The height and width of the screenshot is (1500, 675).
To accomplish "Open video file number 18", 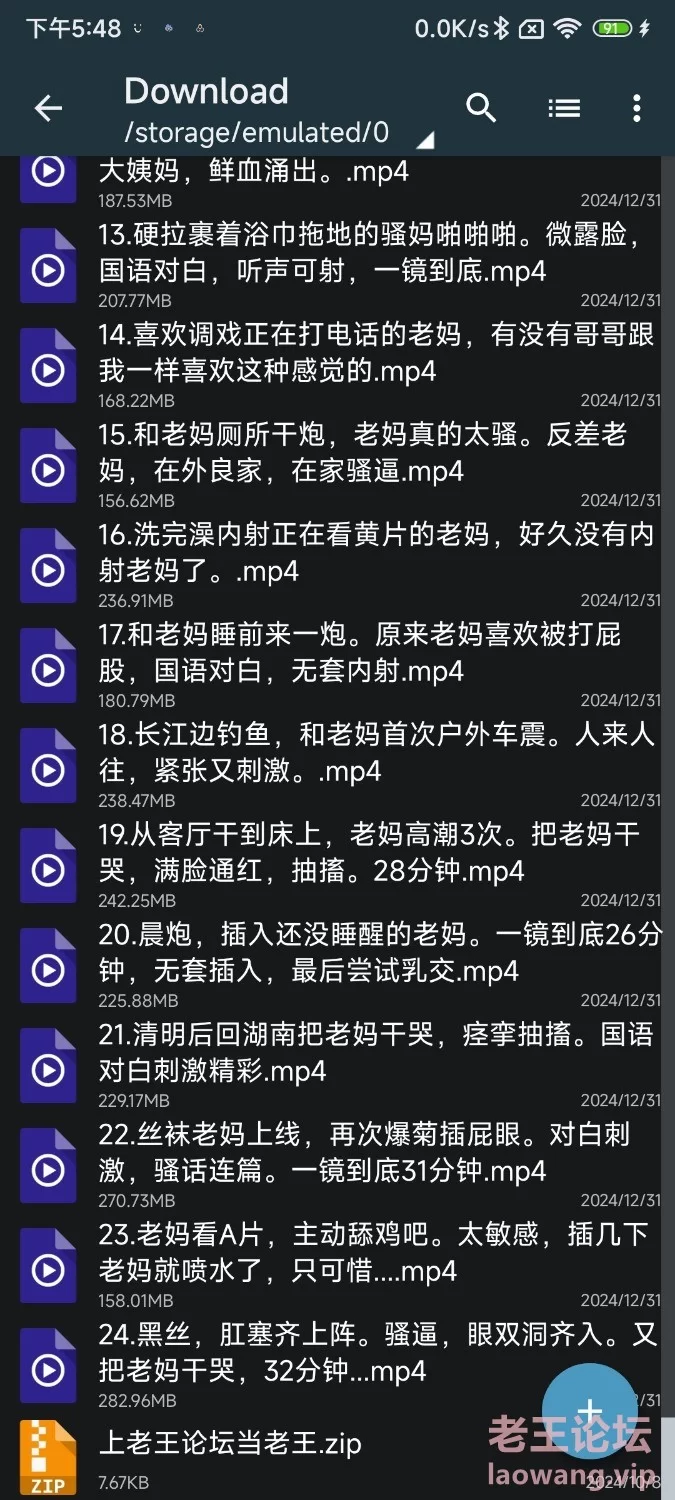I will [337, 765].
